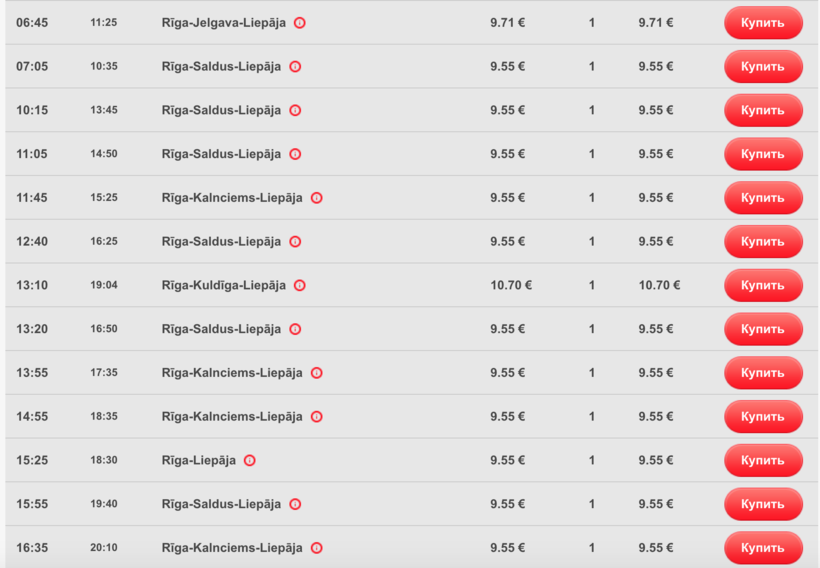Screen dimensions: 820x568
Task: Buy ticket for 07:05 Rīga-Saldus-Liepāja departure
Action: click(763, 66)
